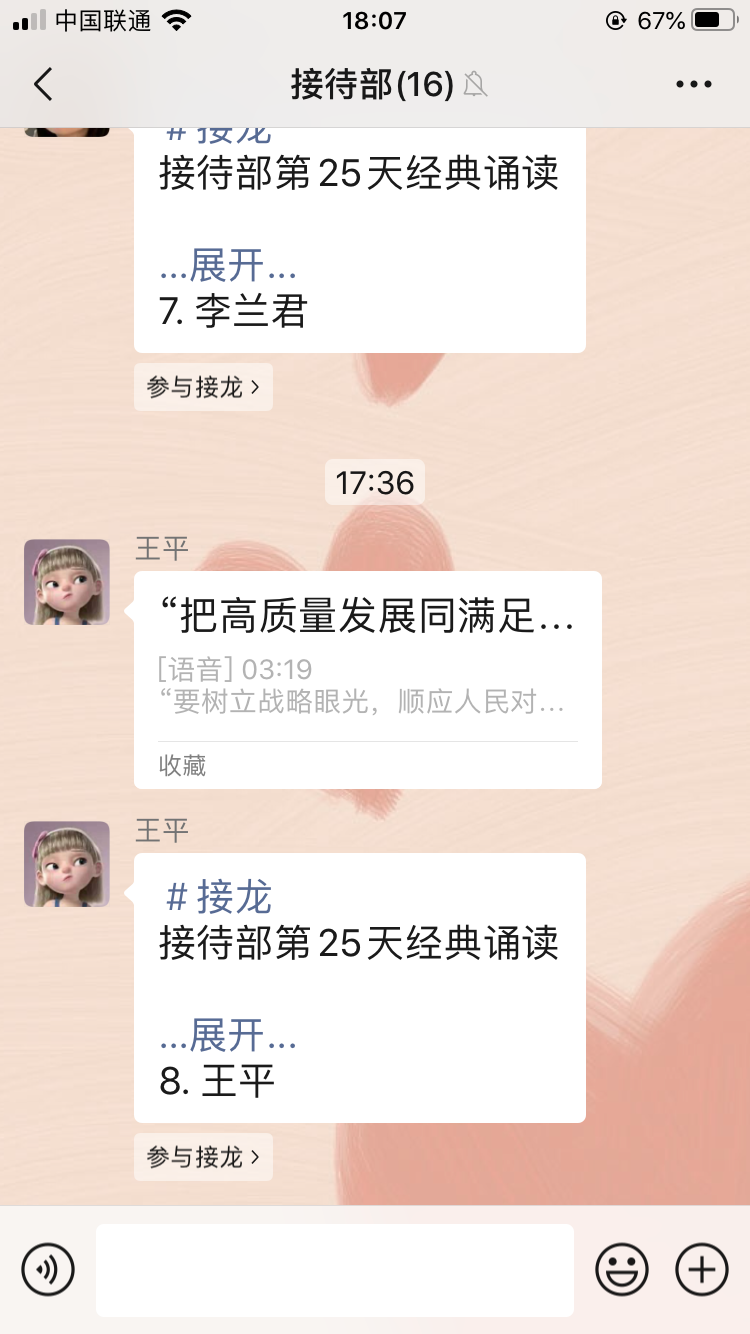Expand the 接龙 message ending with 8. 王平
750x1334 pixels.
228,1036
